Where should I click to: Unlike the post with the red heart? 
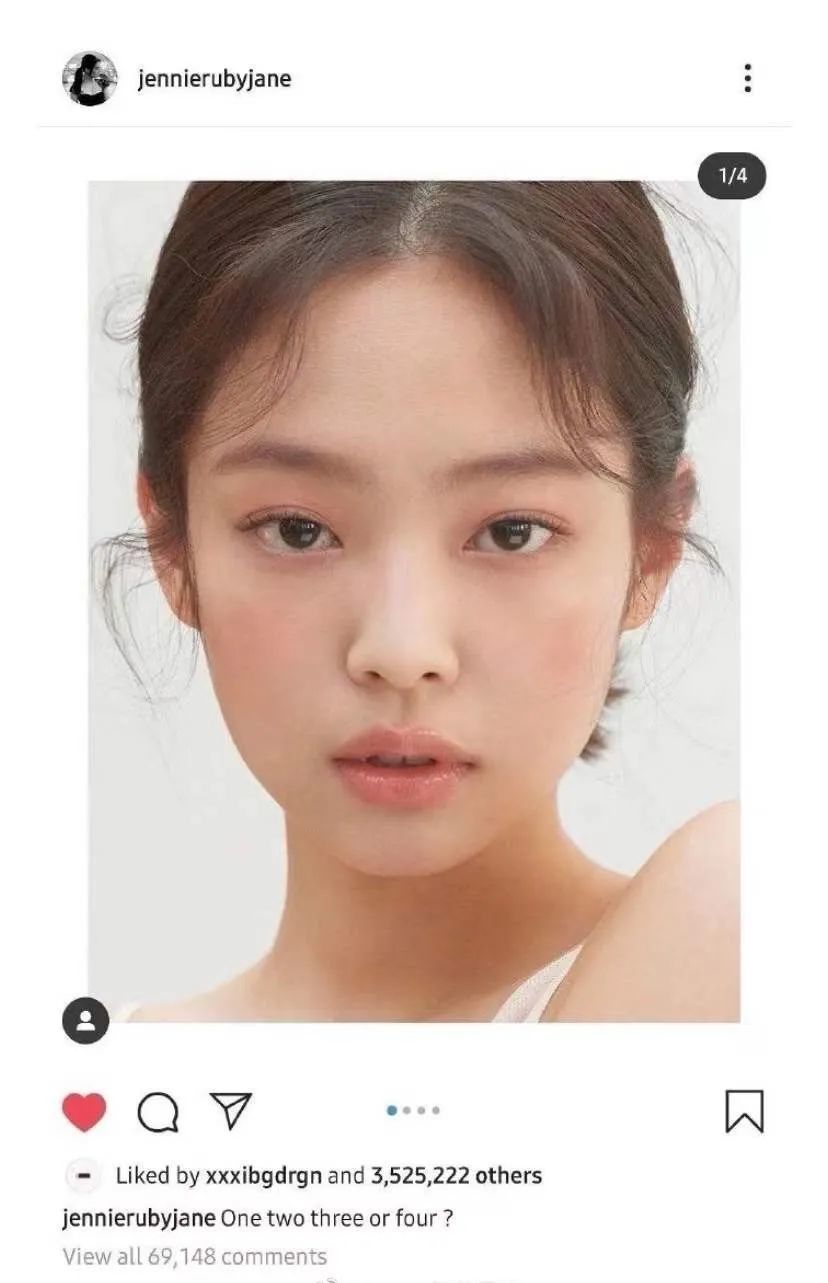84,1112
